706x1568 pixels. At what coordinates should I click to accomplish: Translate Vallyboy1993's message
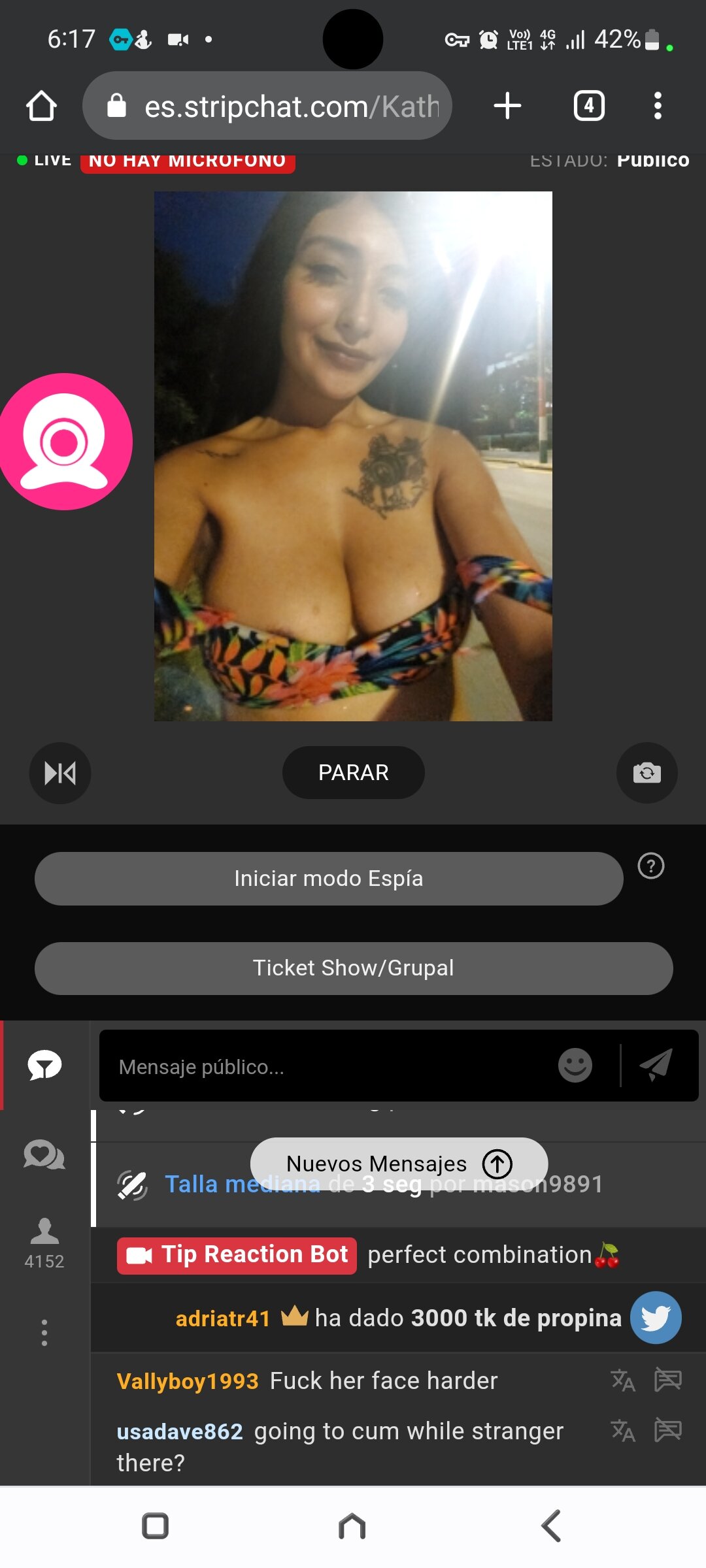(x=622, y=1380)
